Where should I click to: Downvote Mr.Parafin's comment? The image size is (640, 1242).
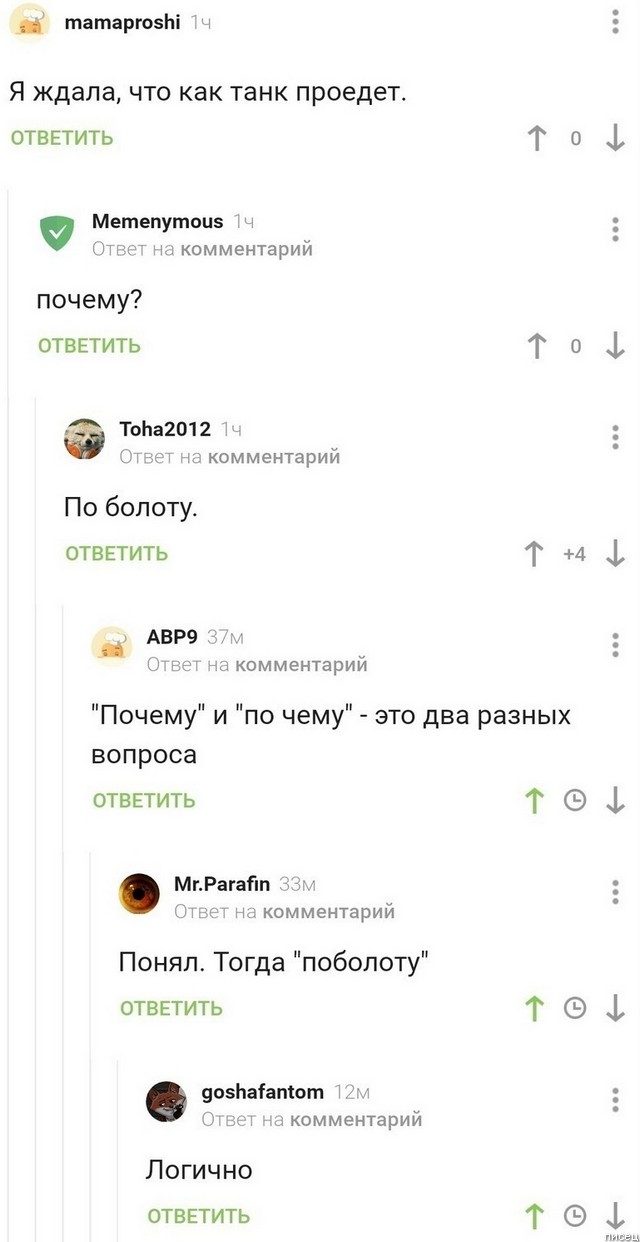[x=614, y=1008]
